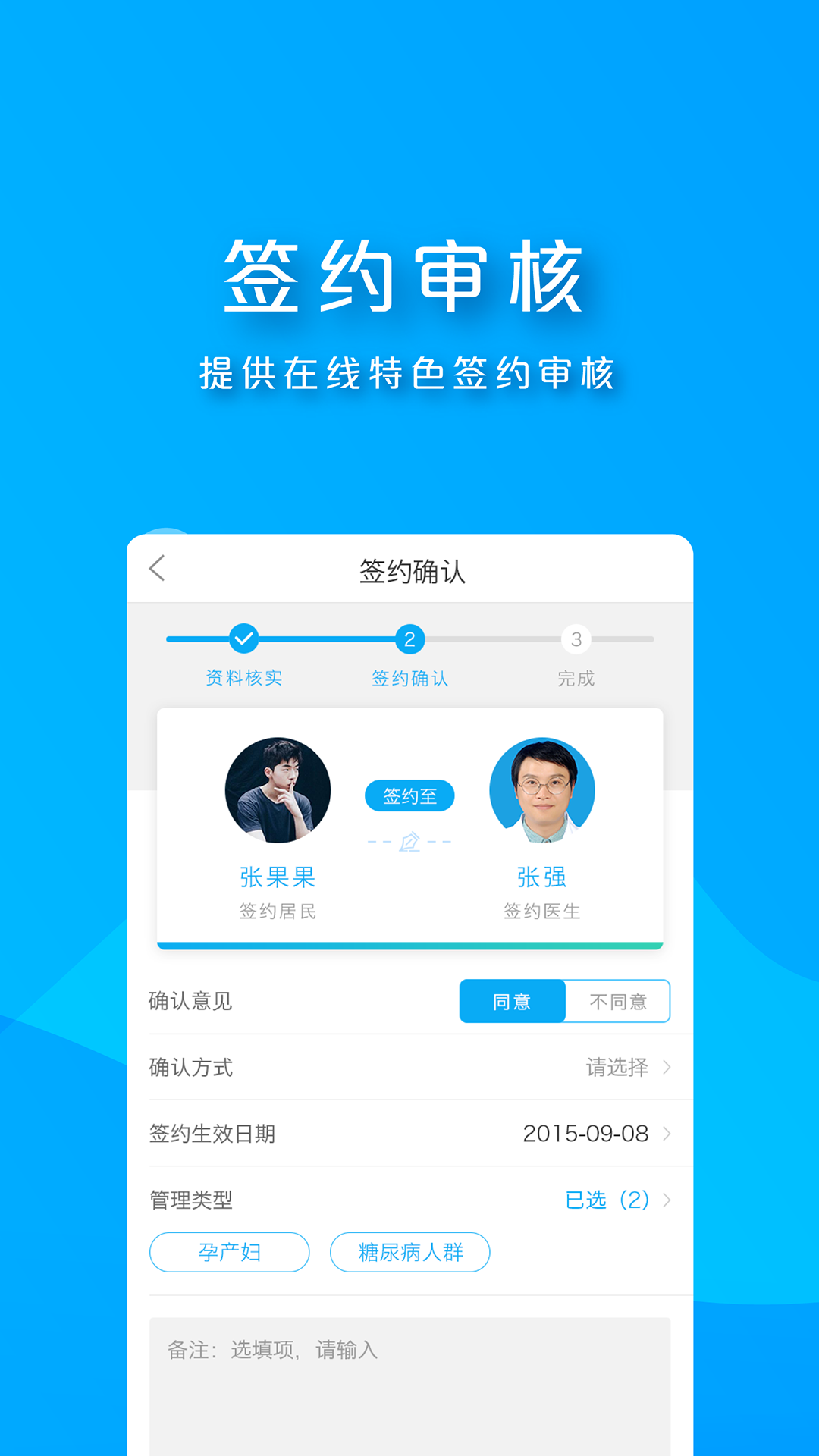This screenshot has height=1456, width=819.
Task: Click the progress line between step 2 and 3
Action: click(493, 639)
